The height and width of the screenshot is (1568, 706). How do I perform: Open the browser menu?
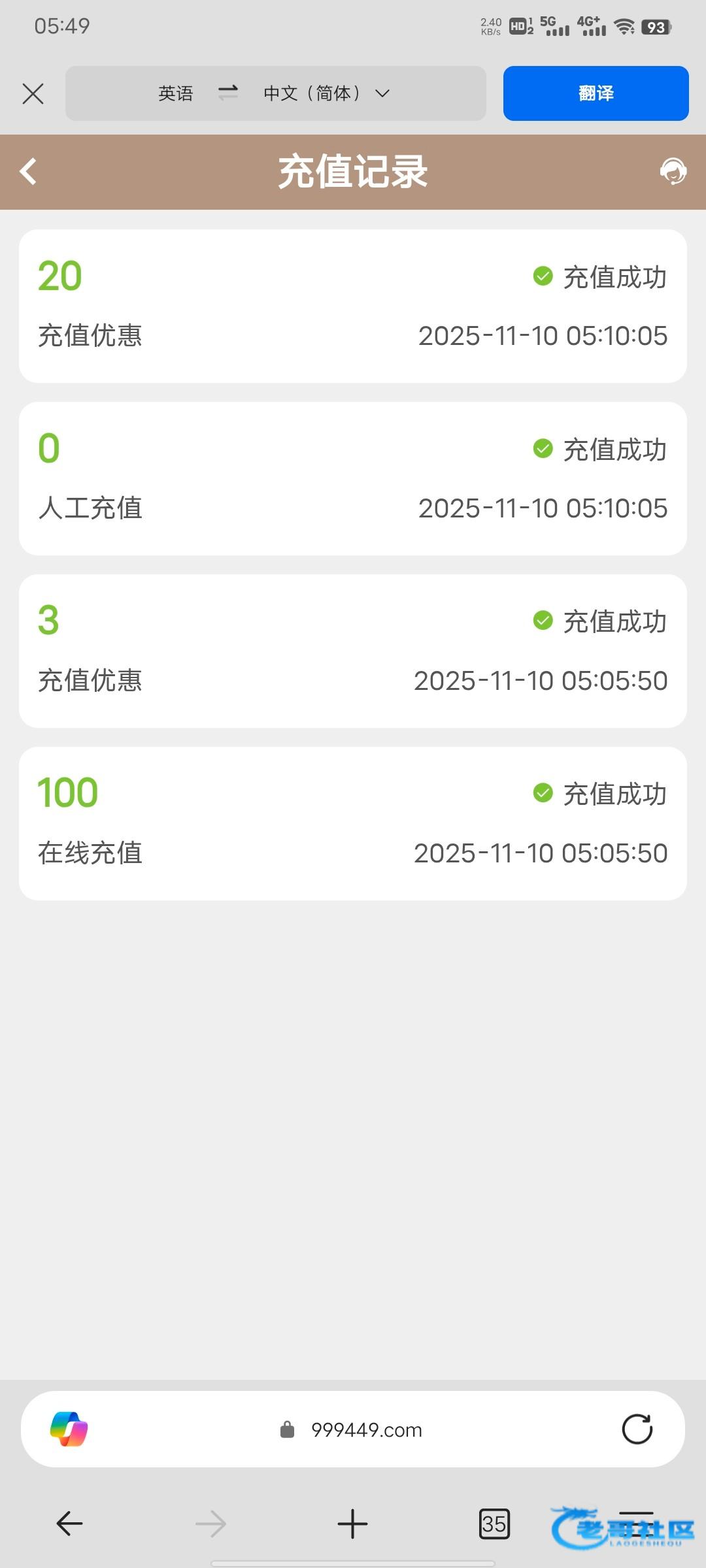click(x=636, y=1522)
